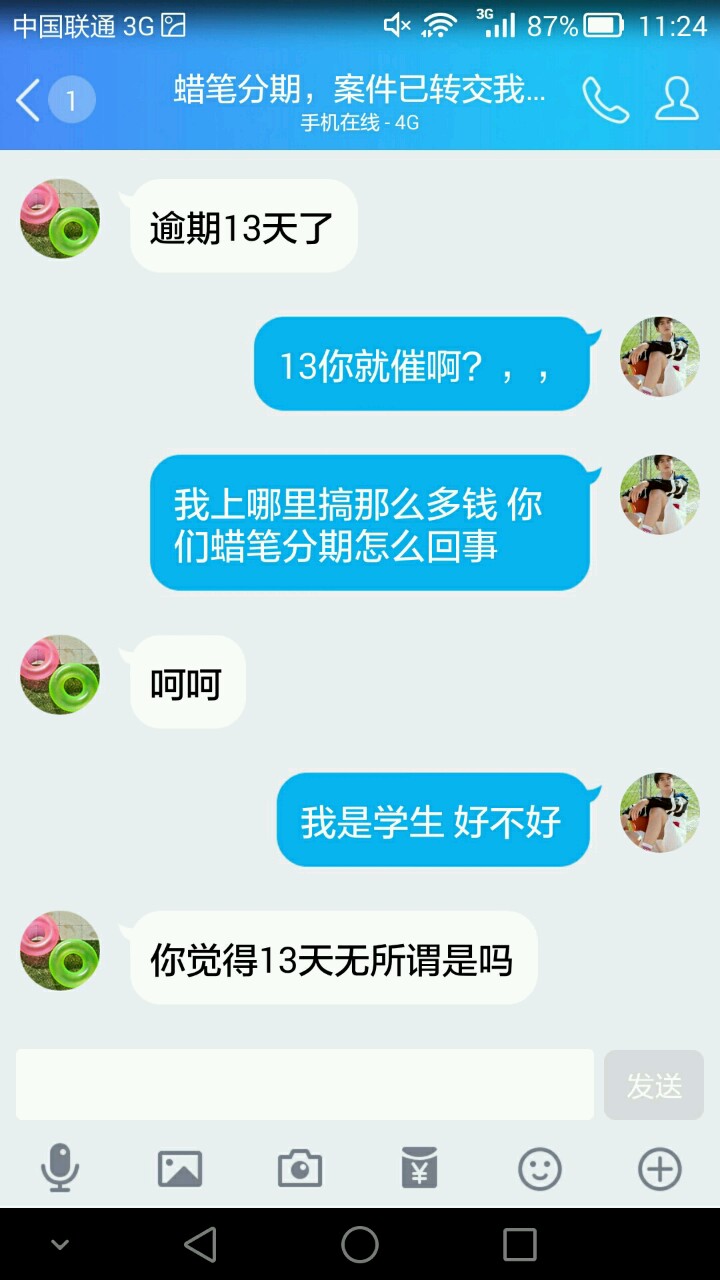The height and width of the screenshot is (1280, 720).
Task: Open the image gallery picker
Action: point(180,1168)
